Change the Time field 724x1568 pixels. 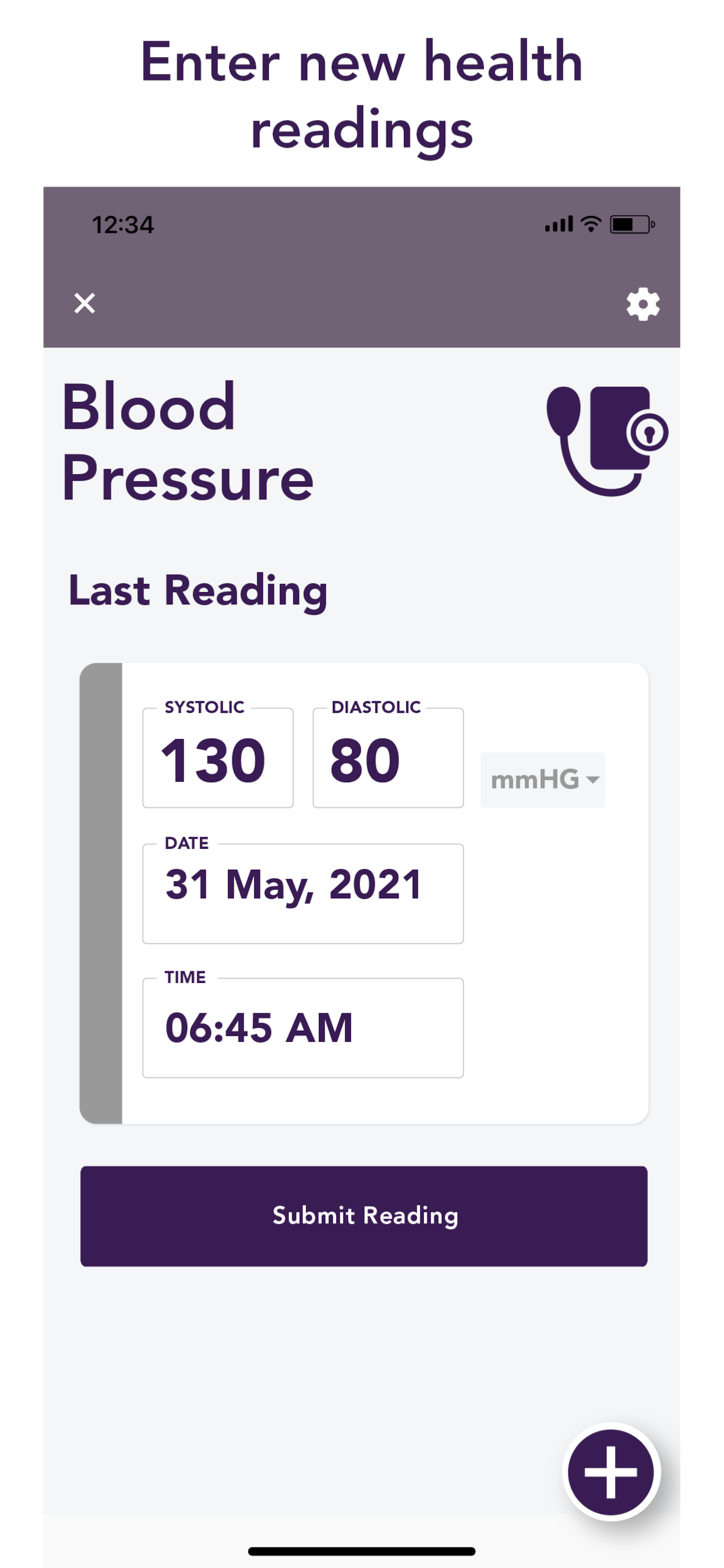pyautogui.click(x=303, y=1027)
